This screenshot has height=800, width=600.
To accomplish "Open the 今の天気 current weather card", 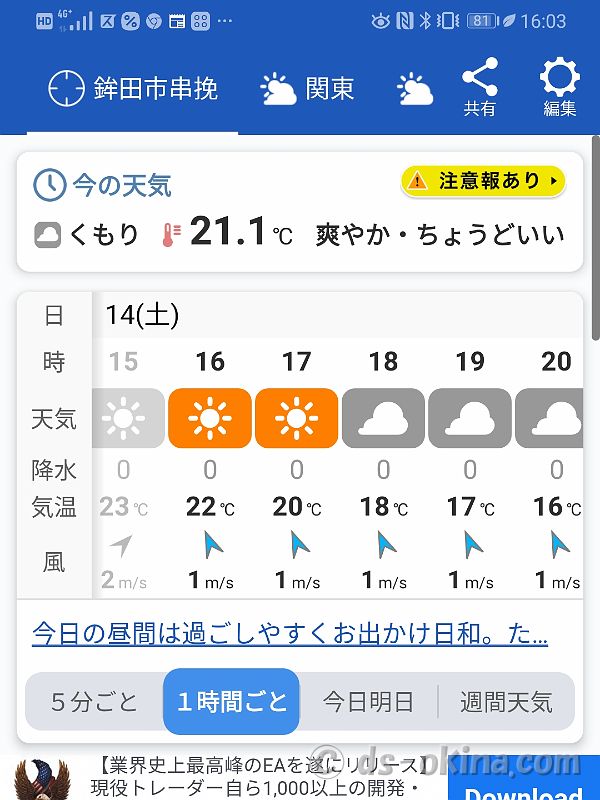I will 300,212.
